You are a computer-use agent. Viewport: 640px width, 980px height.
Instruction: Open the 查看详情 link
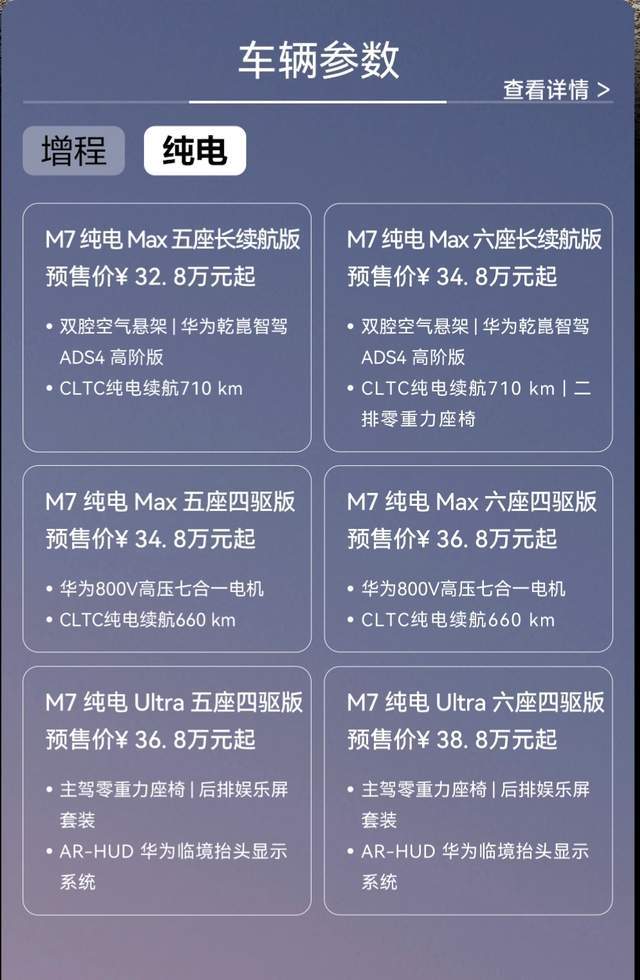click(x=556, y=89)
